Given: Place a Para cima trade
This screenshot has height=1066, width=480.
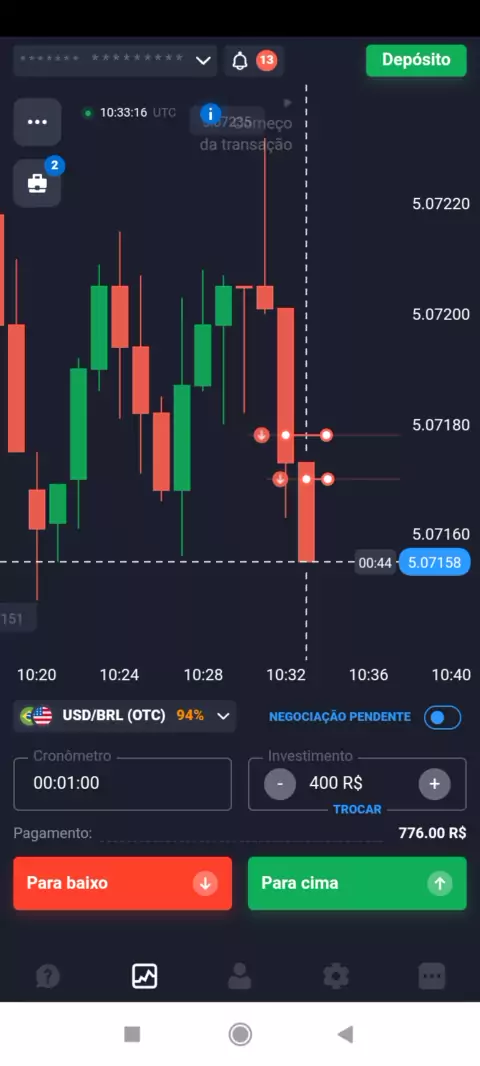Looking at the screenshot, I should tap(358, 883).
